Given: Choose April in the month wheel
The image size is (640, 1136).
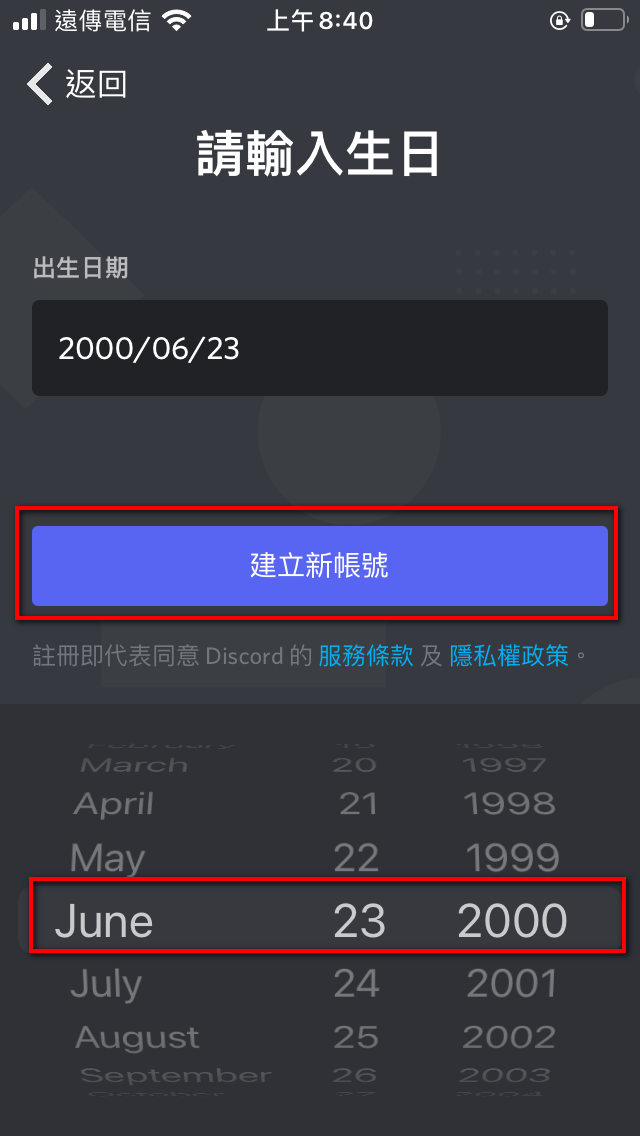Looking at the screenshot, I should (114, 803).
